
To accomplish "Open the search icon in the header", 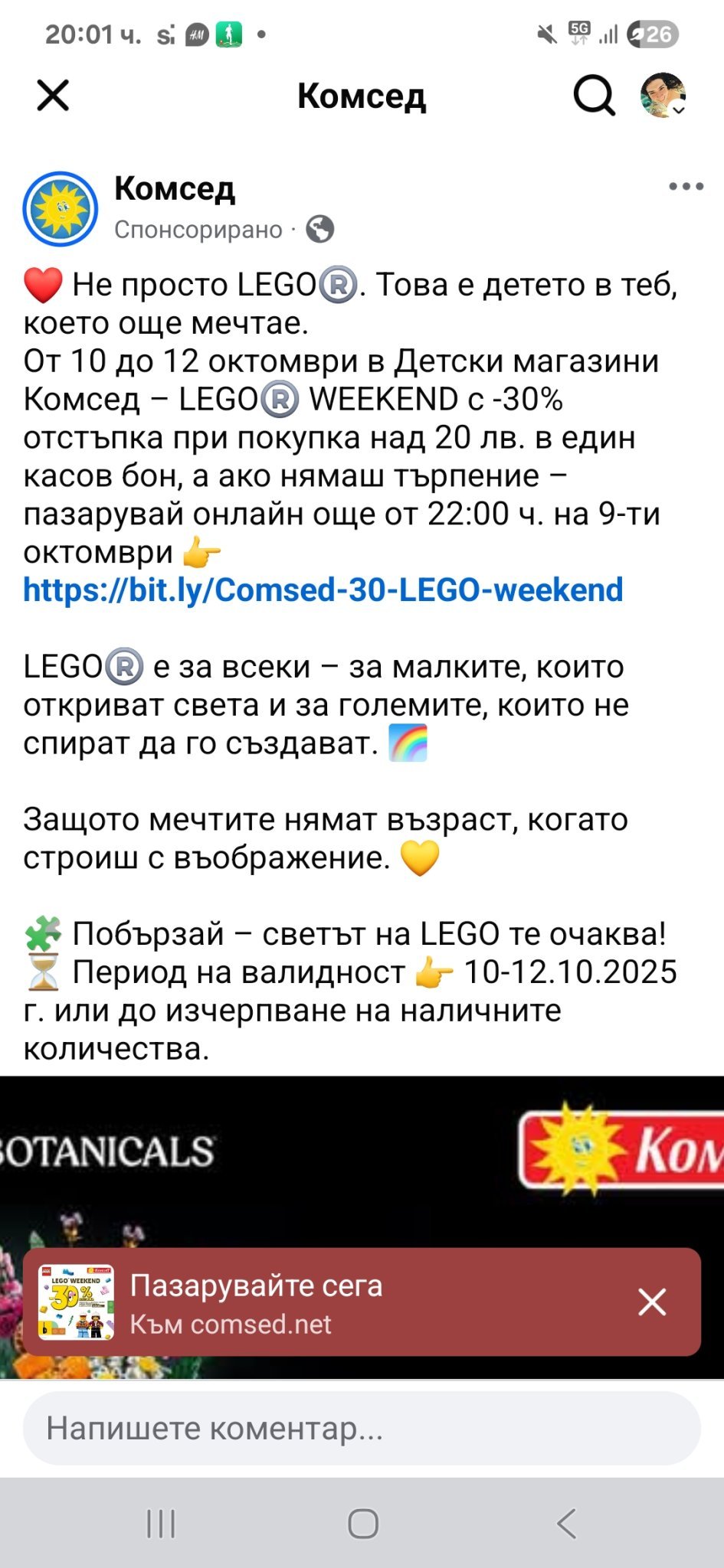I will 594,96.
